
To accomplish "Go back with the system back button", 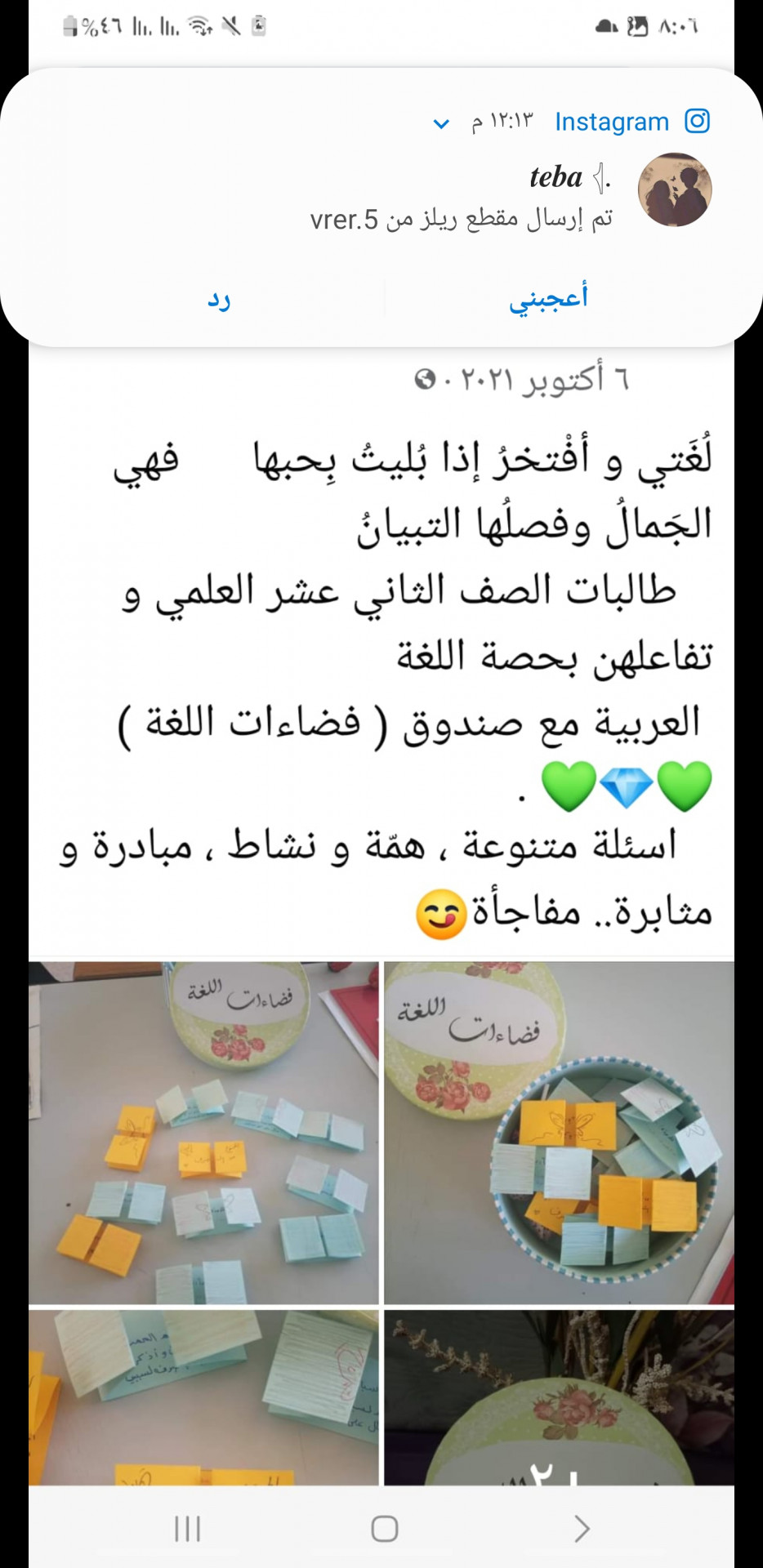I will [582, 1528].
